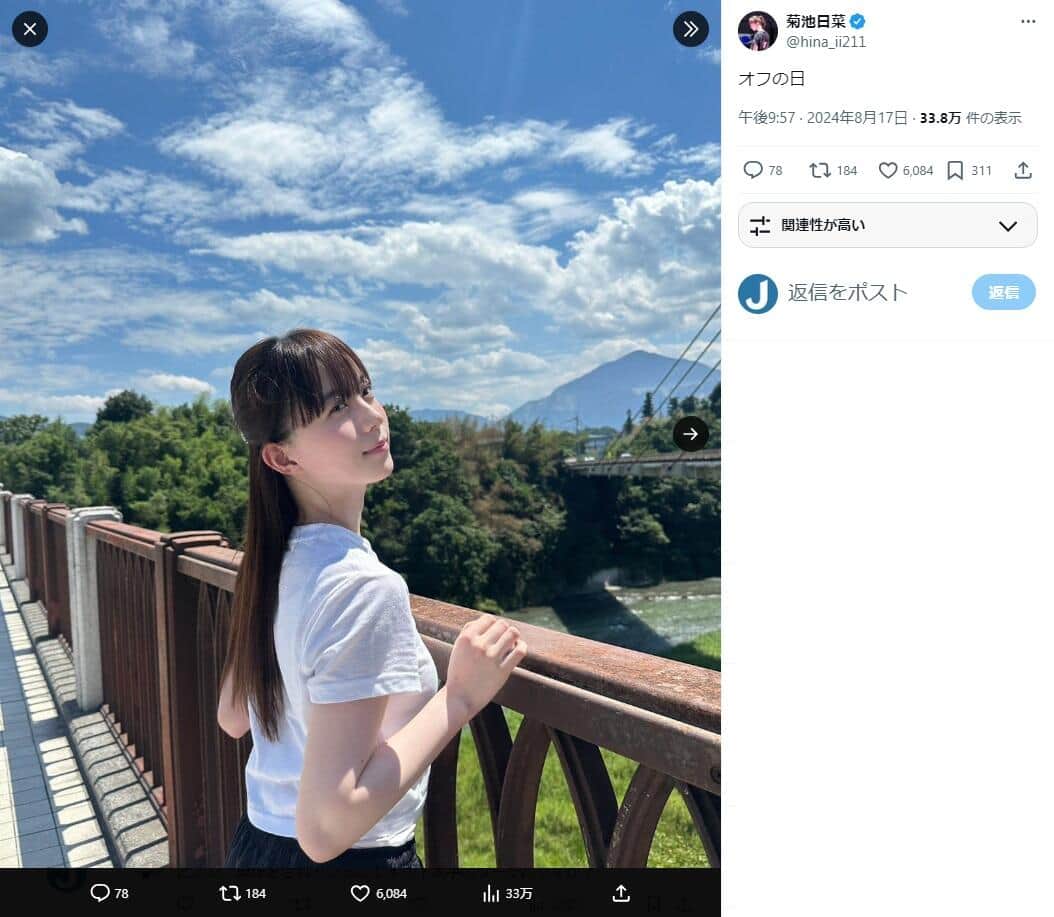The width and height of the screenshot is (1054, 917).
Task: Open the post's overflow menu
Action: click(1028, 21)
